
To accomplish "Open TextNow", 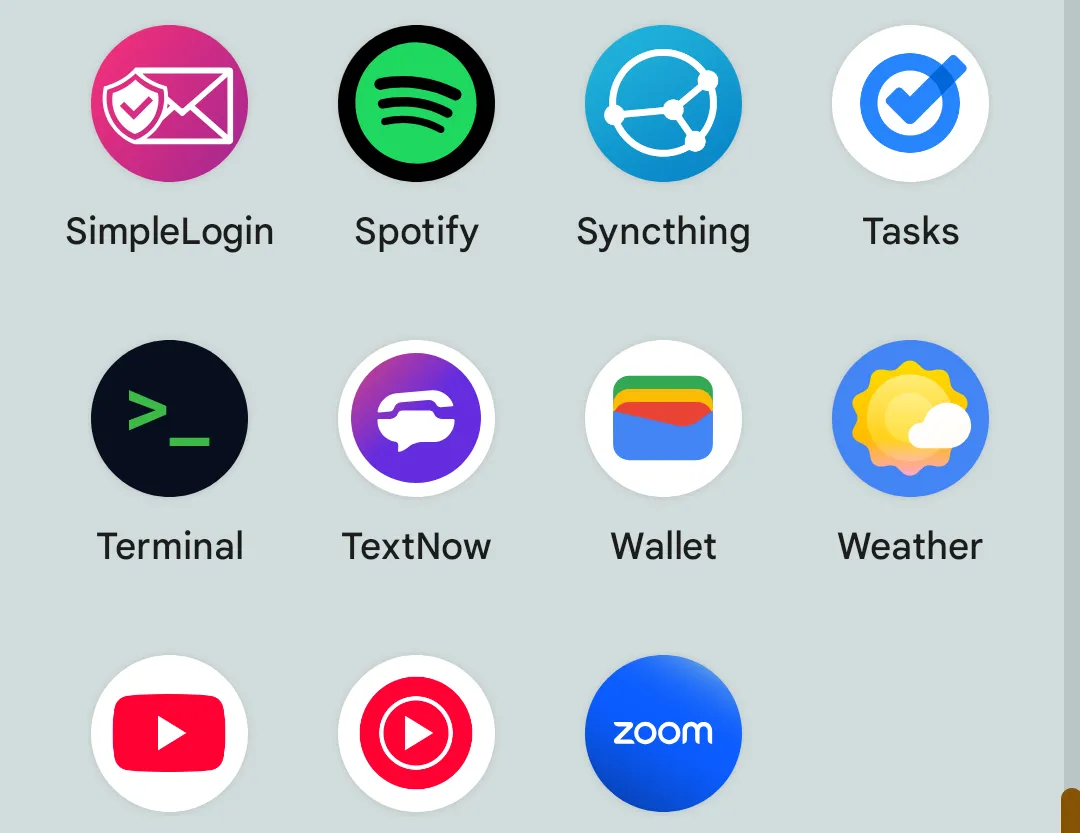I will click(416, 418).
